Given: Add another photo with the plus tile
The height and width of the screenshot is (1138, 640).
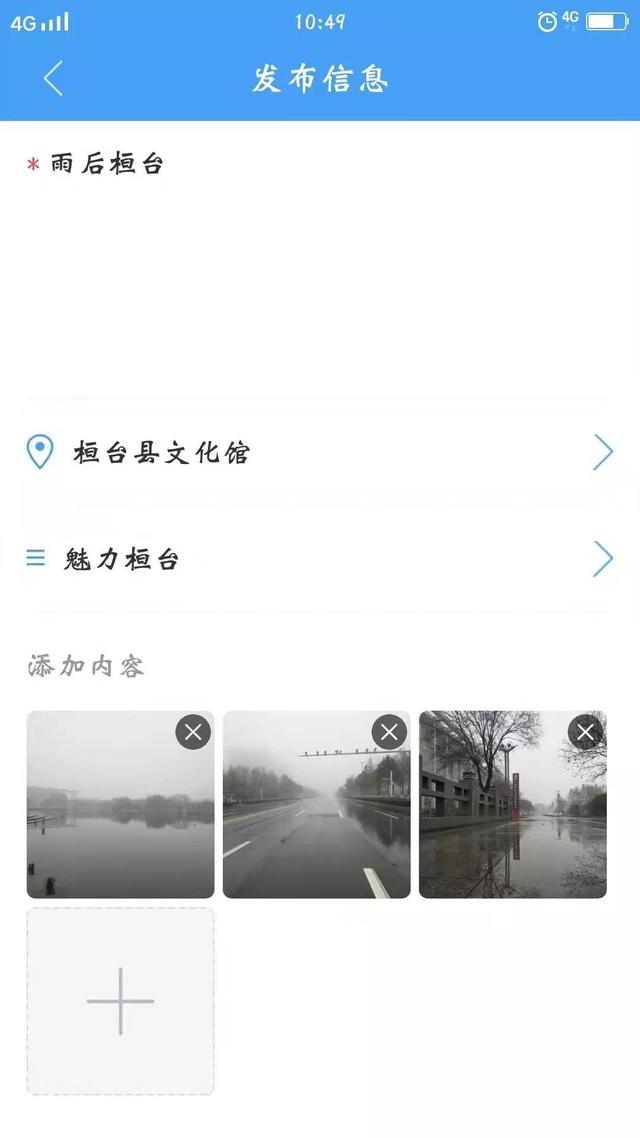Looking at the screenshot, I should pos(120,1001).
